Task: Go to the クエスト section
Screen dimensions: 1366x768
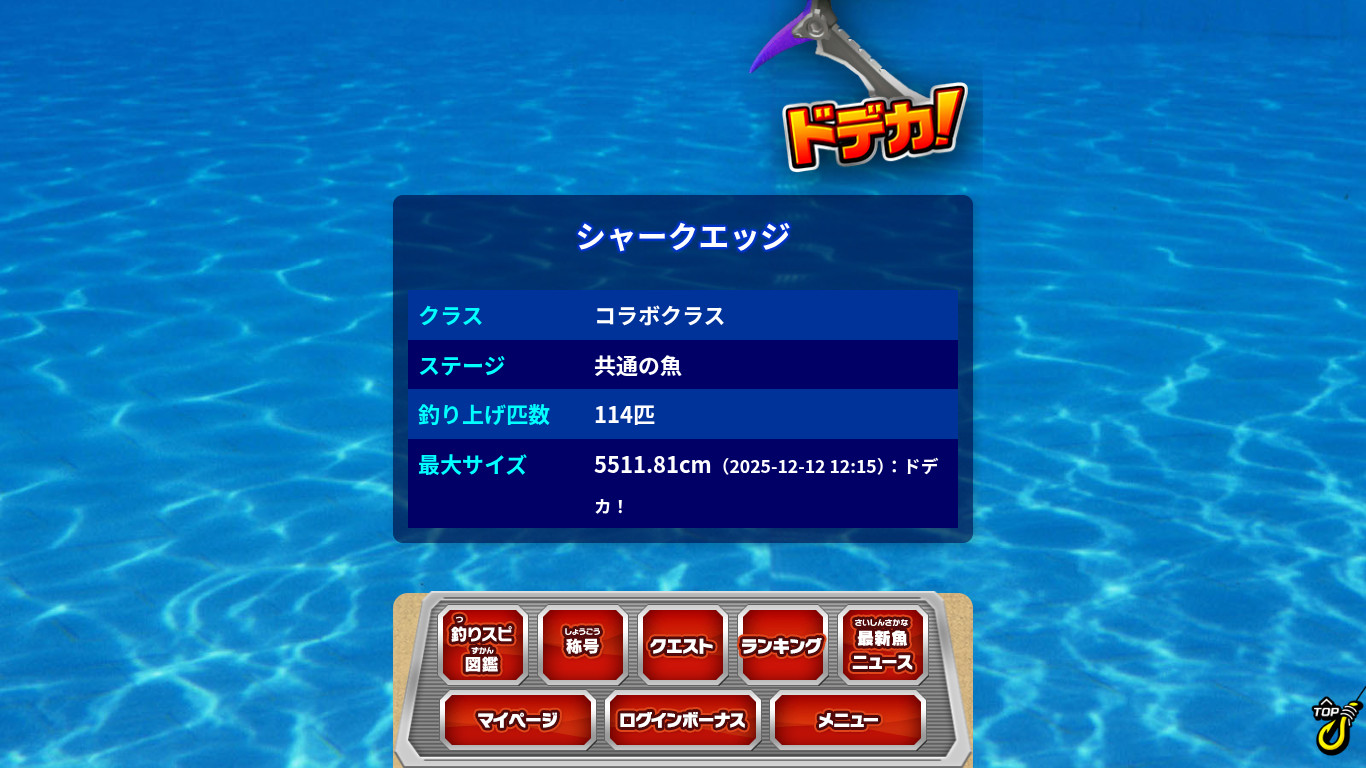Action: (683, 645)
